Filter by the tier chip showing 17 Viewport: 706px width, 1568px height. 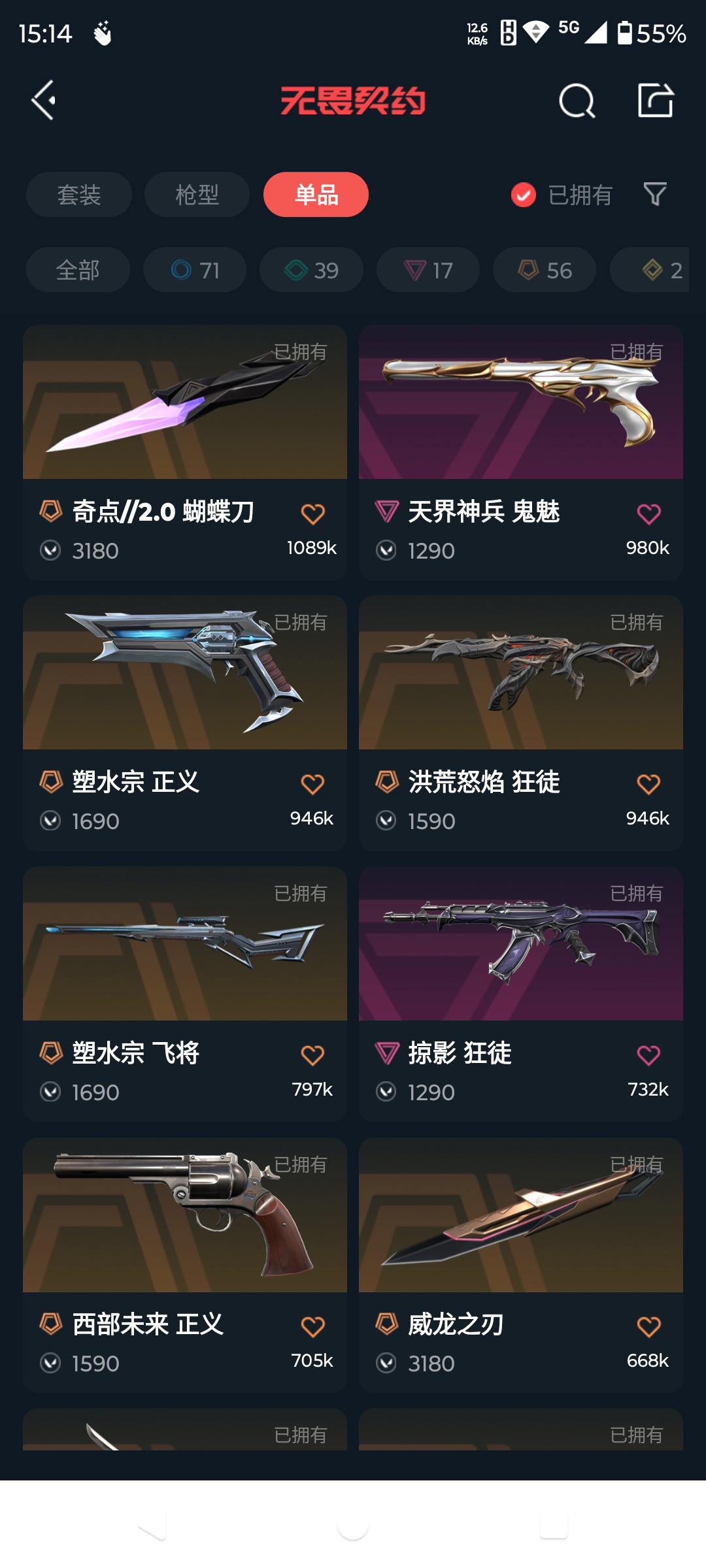(x=428, y=270)
